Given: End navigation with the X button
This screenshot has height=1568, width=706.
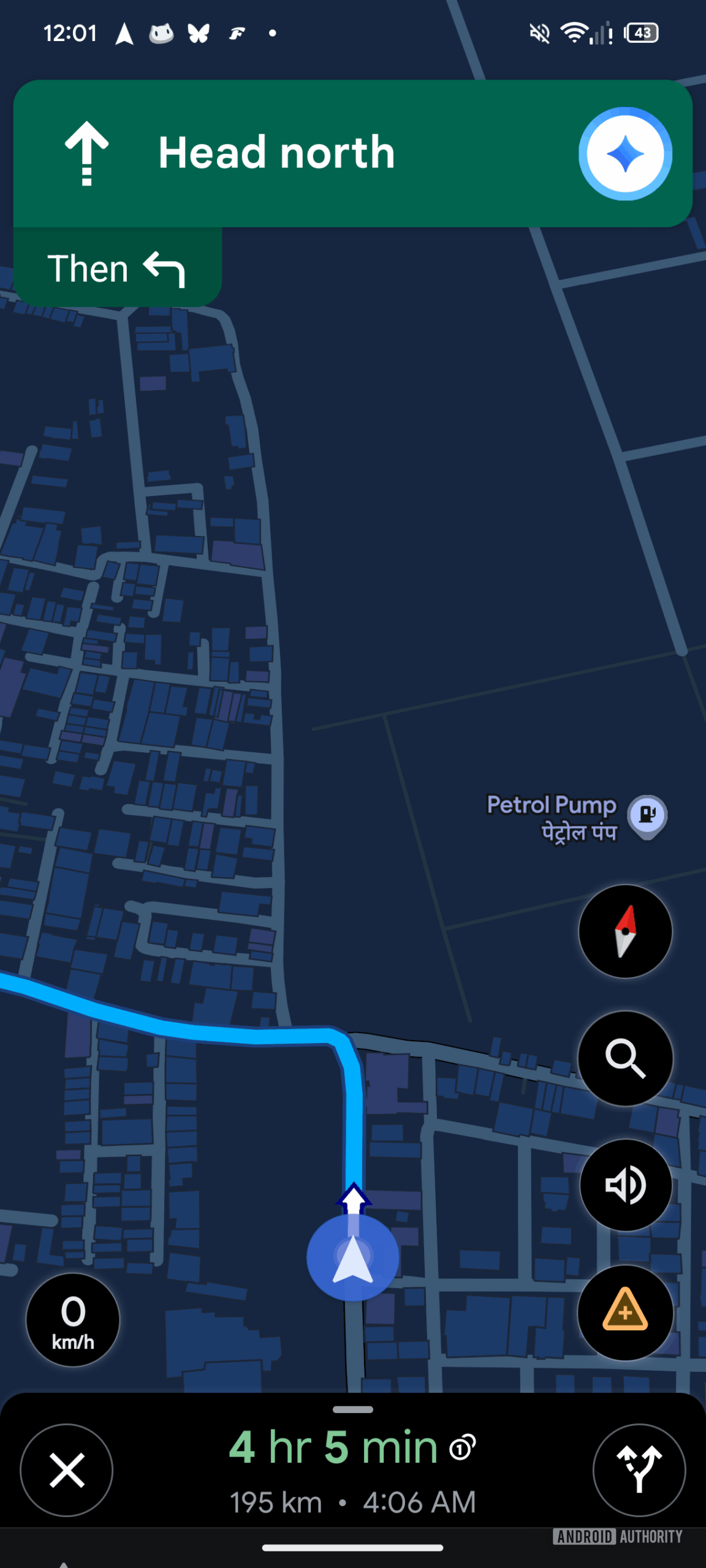Looking at the screenshot, I should (x=67, y=1471).
